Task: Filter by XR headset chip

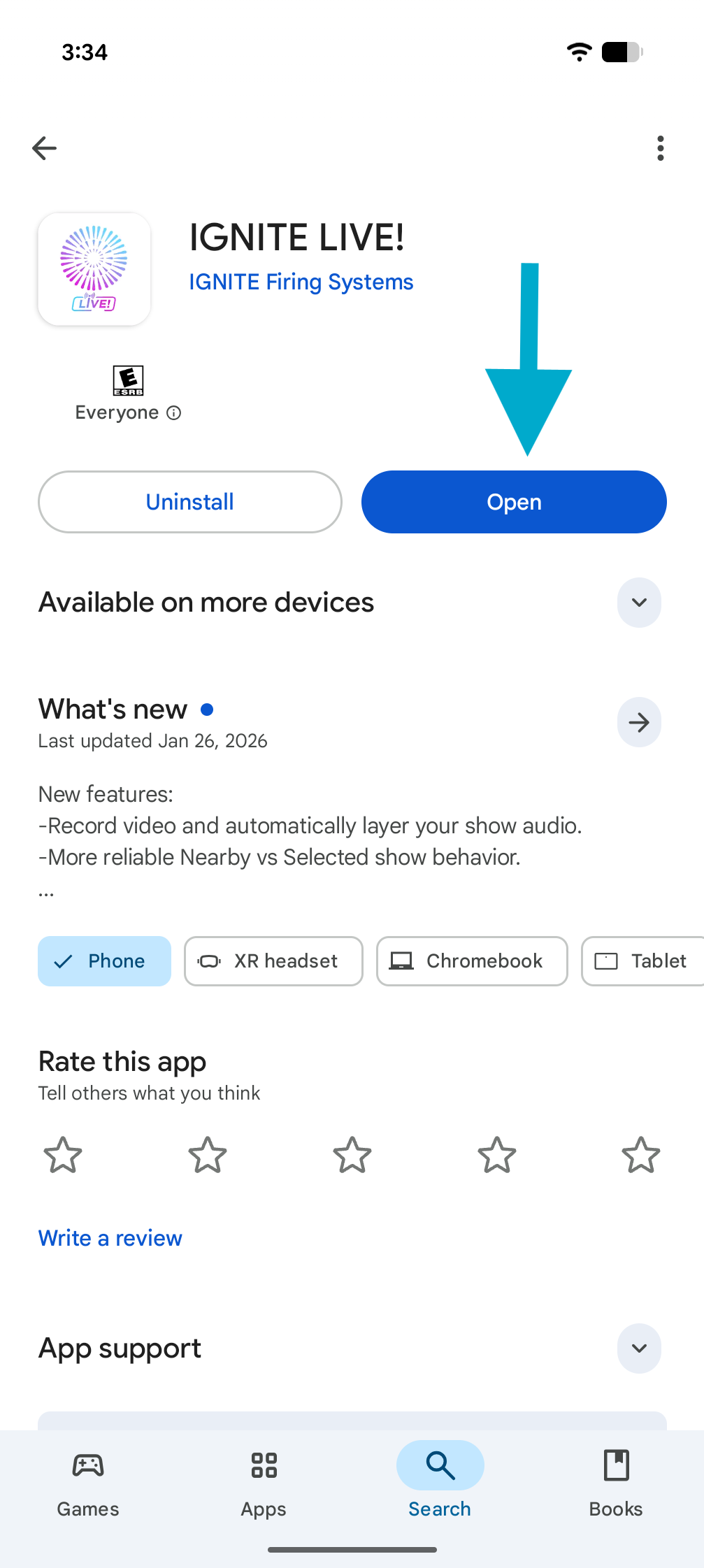Action: [273, 961]
